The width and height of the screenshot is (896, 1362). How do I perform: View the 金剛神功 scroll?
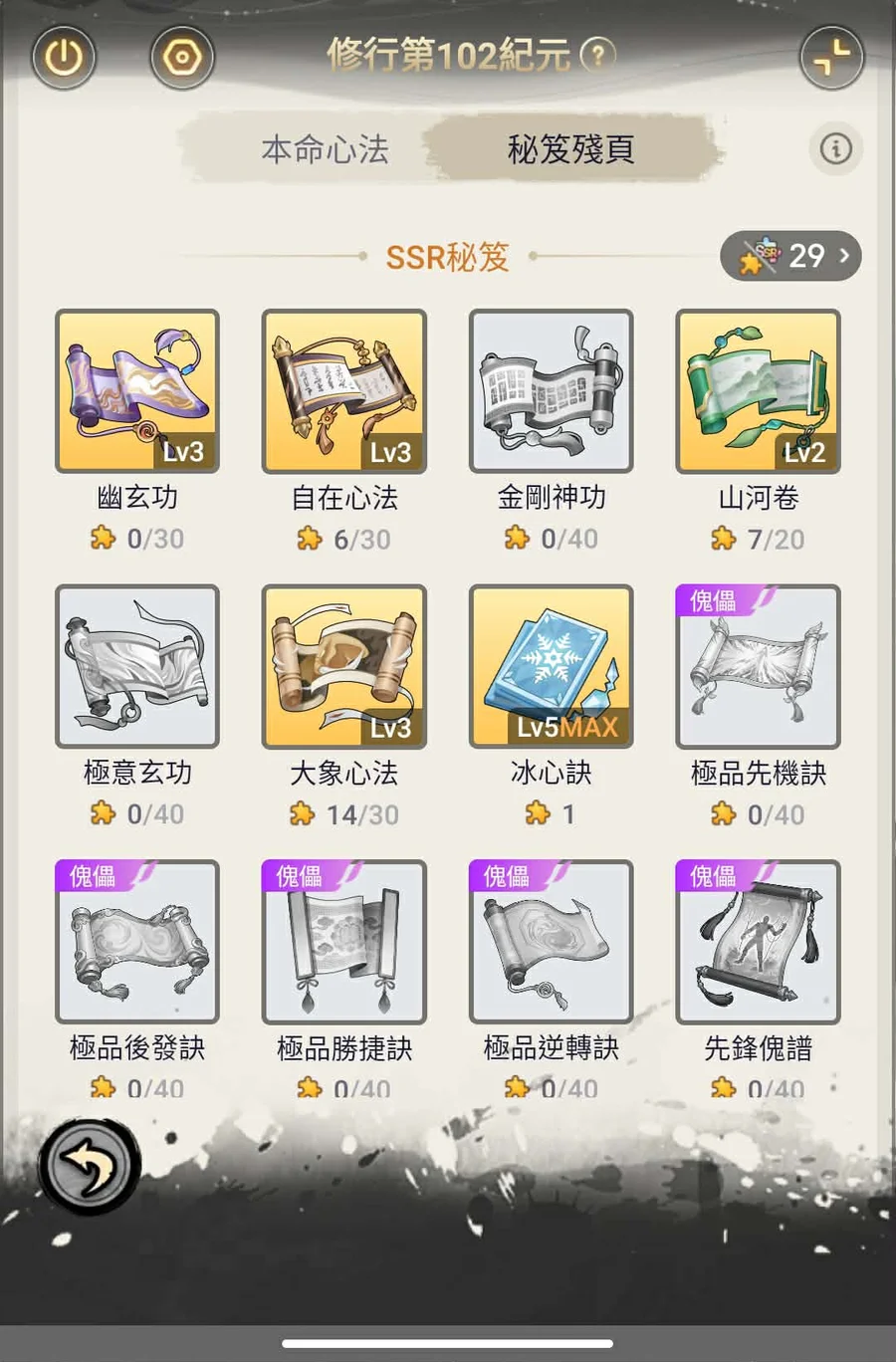[552, 391]
